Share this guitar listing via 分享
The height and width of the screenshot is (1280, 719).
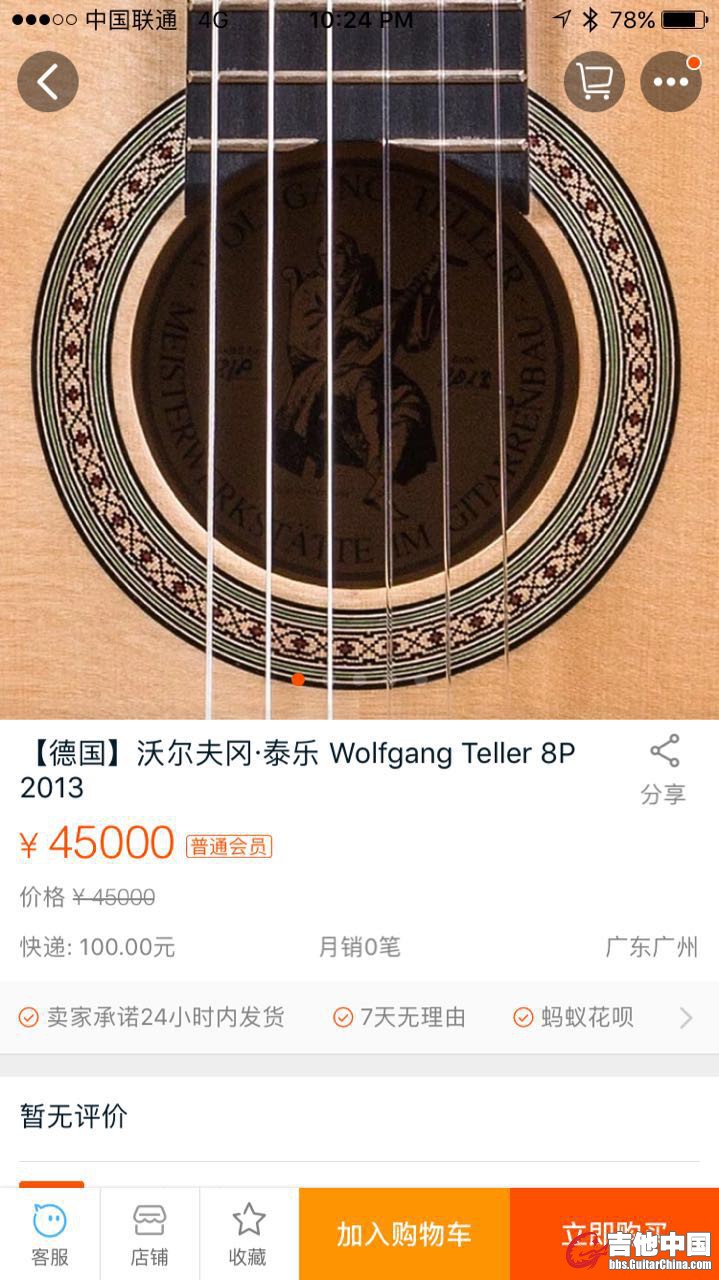(663, 769)
